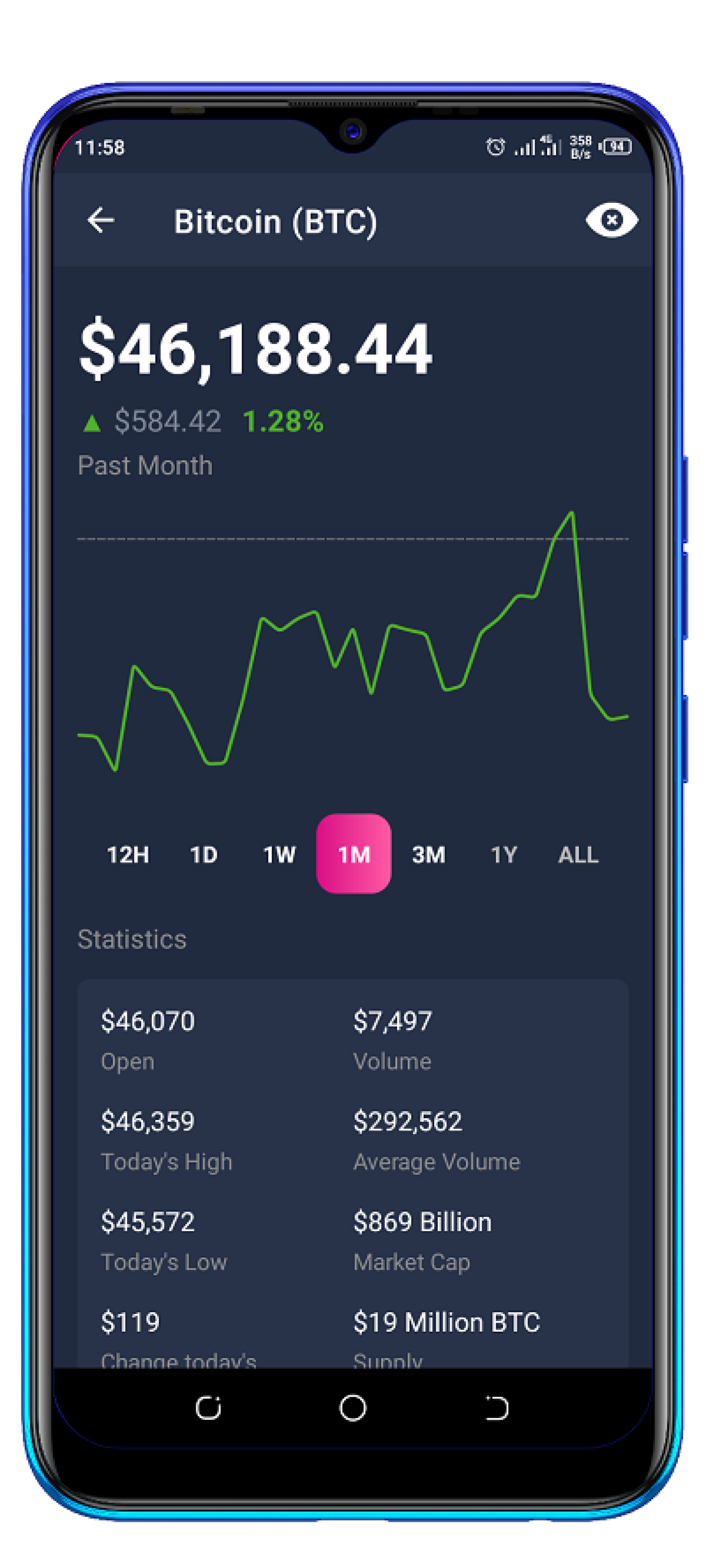Switch to the 3M chart view
The height and width of the screenshot is (1568, 706).
point(429,855)
